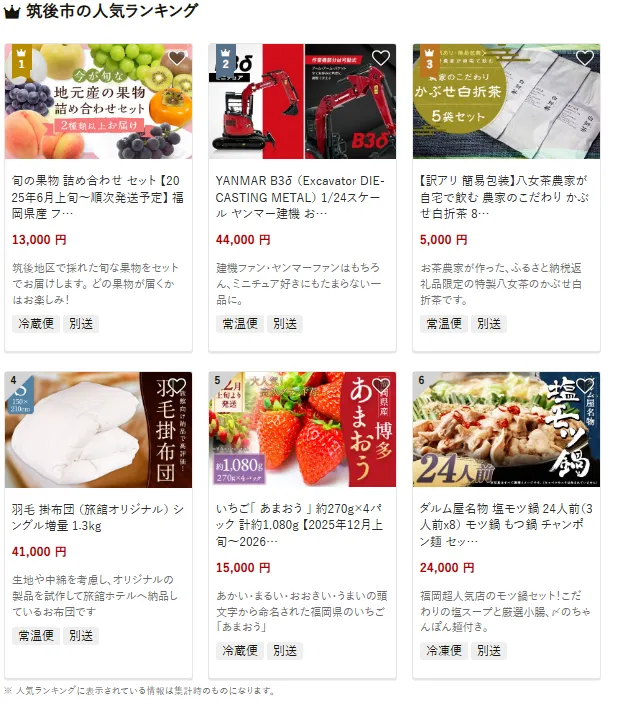Favorite the kabuse shiraore tea 5-bag set
Viewport: 619px width, 705px height.
point(585,58)
